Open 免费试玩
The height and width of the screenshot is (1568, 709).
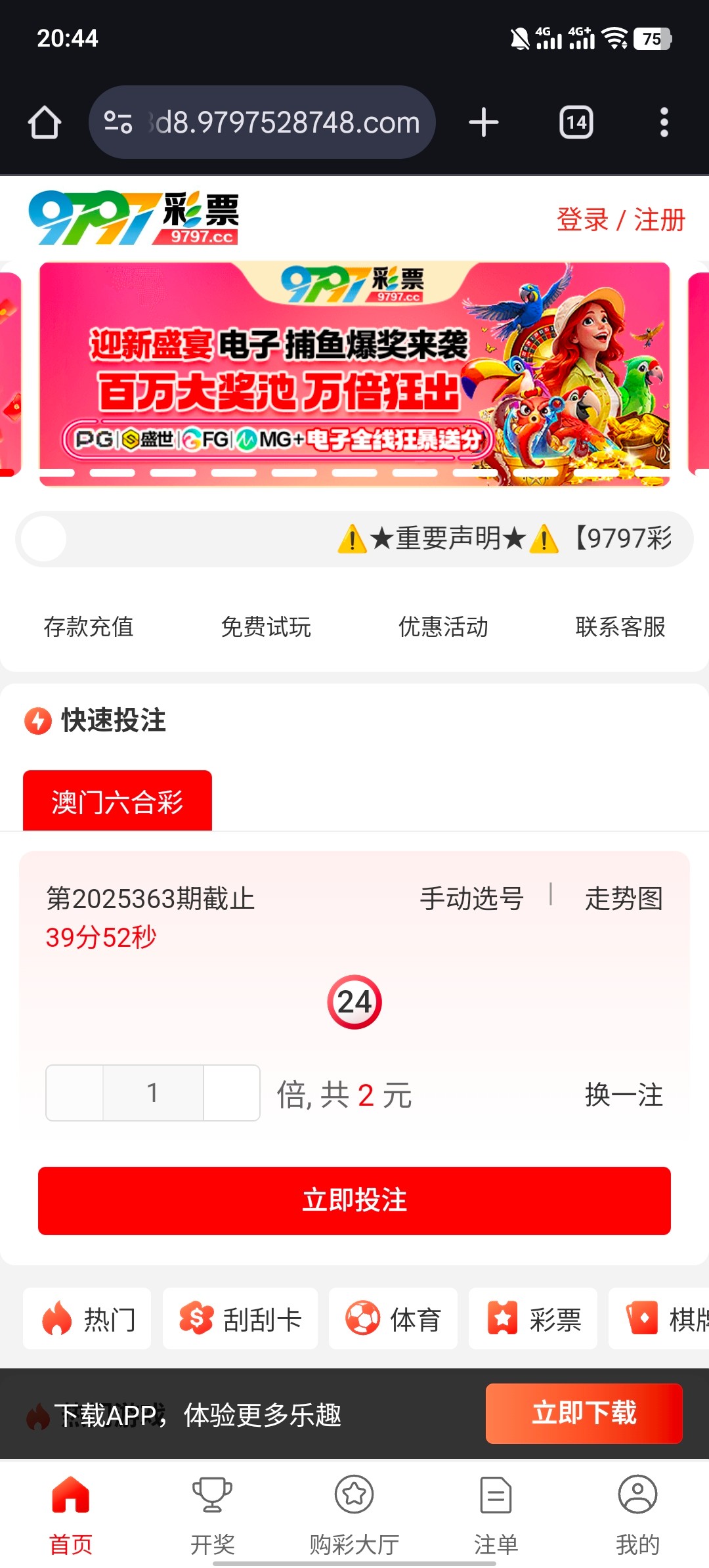266,627
